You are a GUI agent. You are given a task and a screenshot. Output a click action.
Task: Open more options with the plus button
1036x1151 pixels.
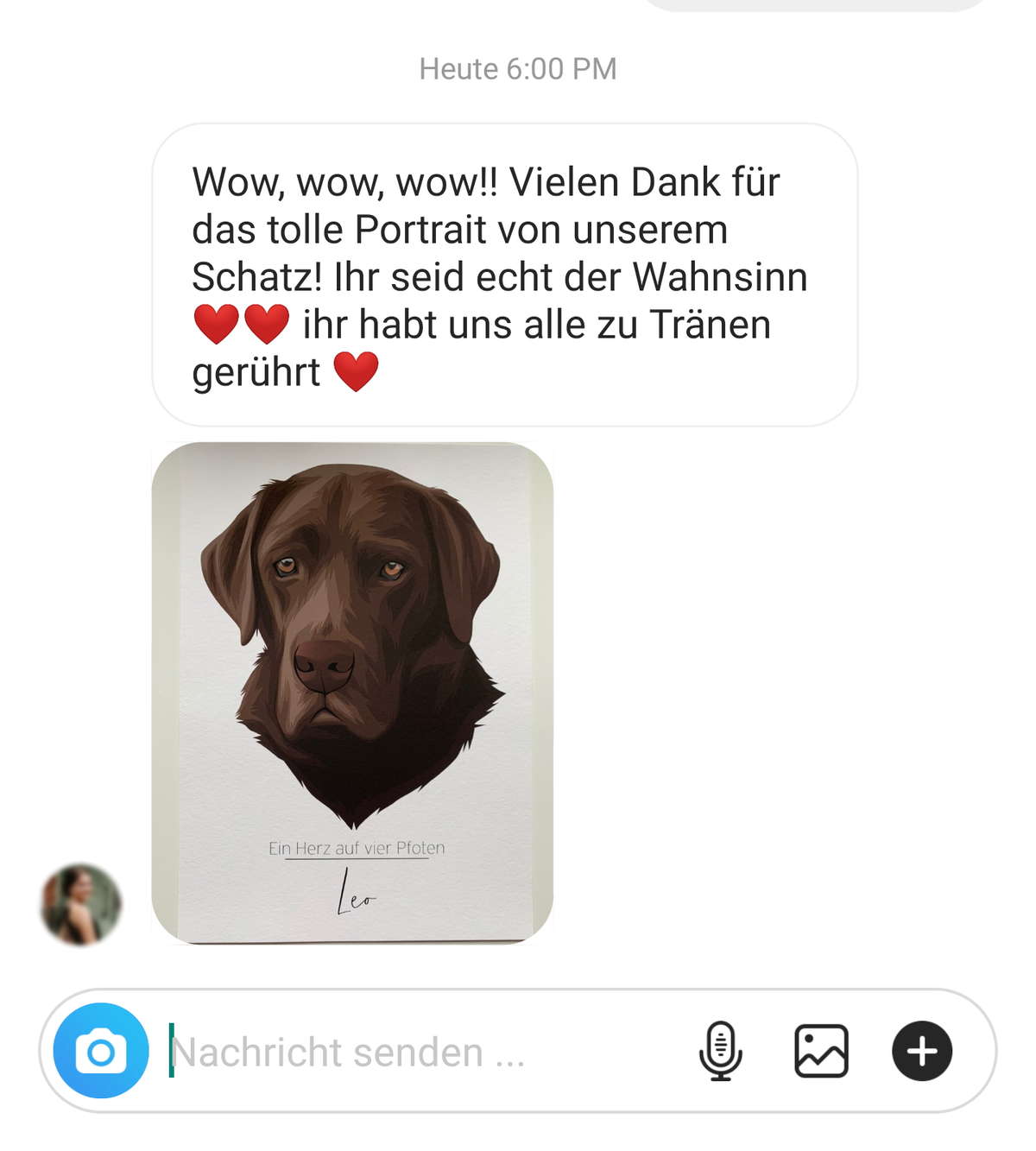921,1050
